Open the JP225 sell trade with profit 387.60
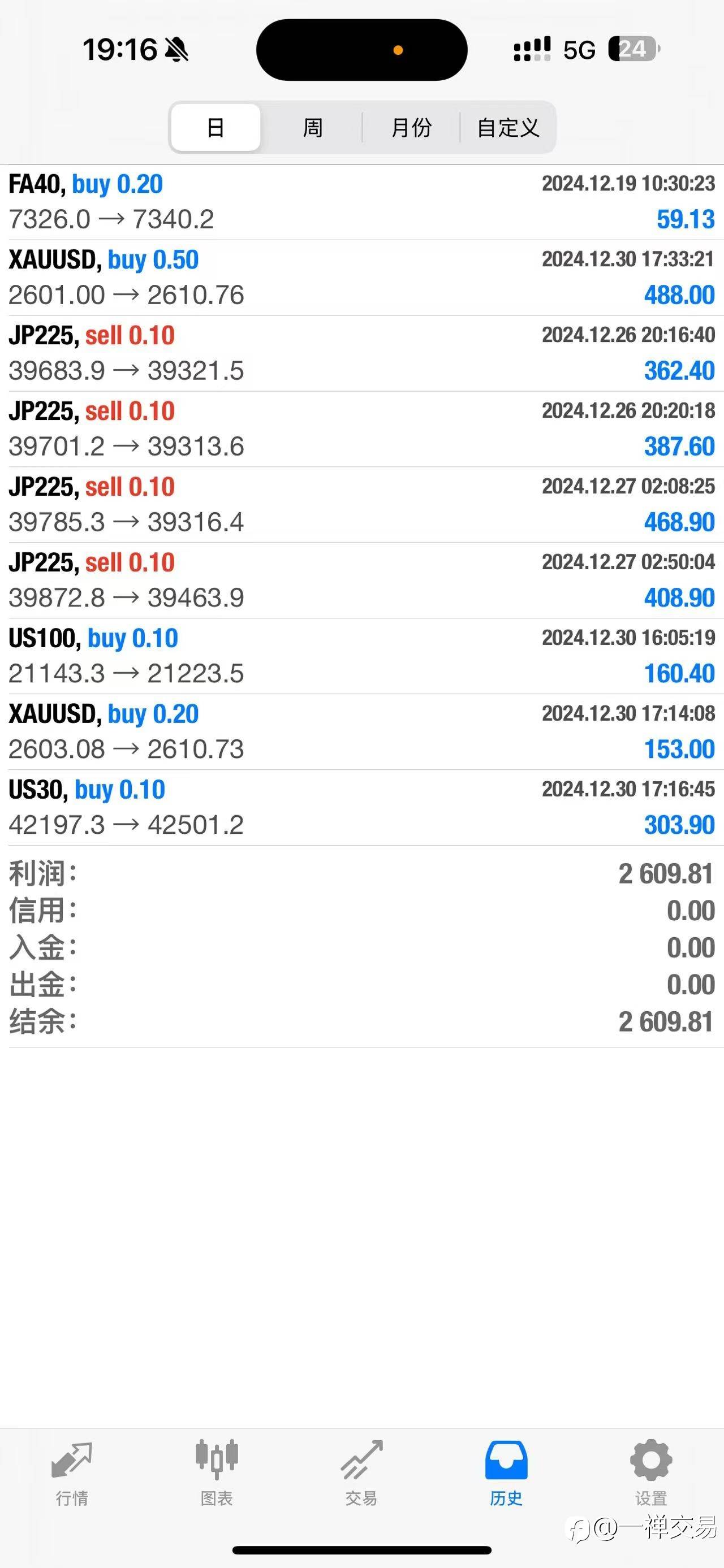Image resolution: width=724 pixels, height=1568 pixels. 361,429
